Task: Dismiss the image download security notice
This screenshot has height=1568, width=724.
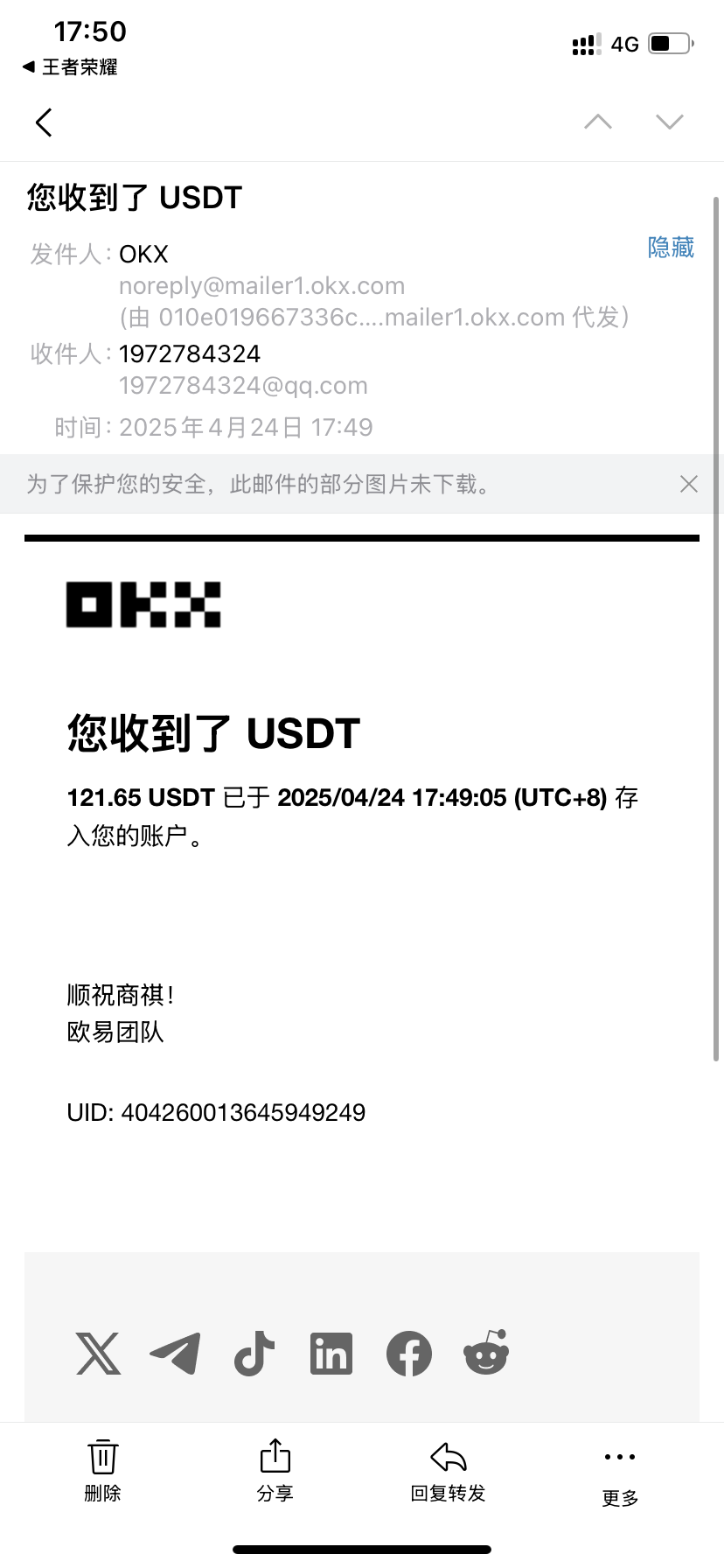Action: click(689, 484)
